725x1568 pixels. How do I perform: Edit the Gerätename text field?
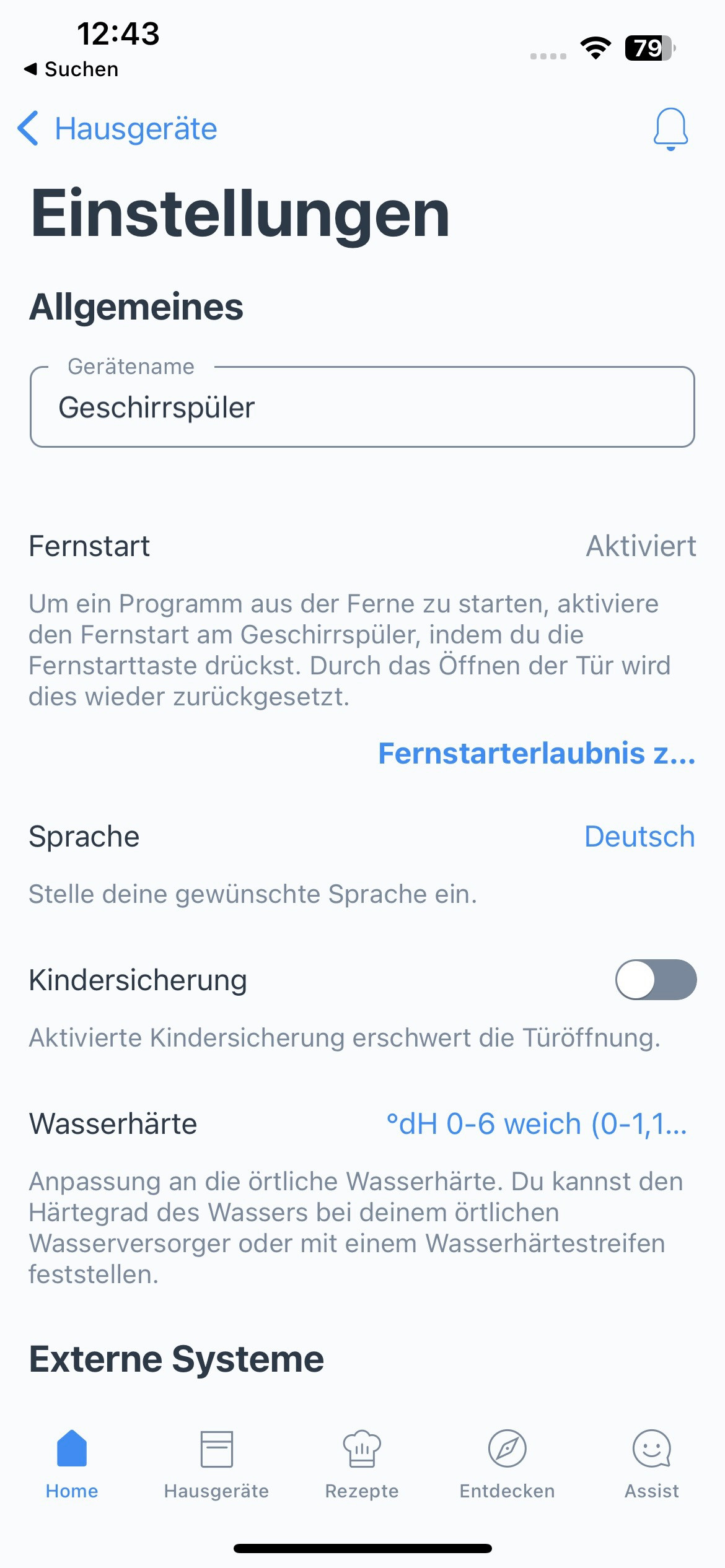click(x=362, y=407)
